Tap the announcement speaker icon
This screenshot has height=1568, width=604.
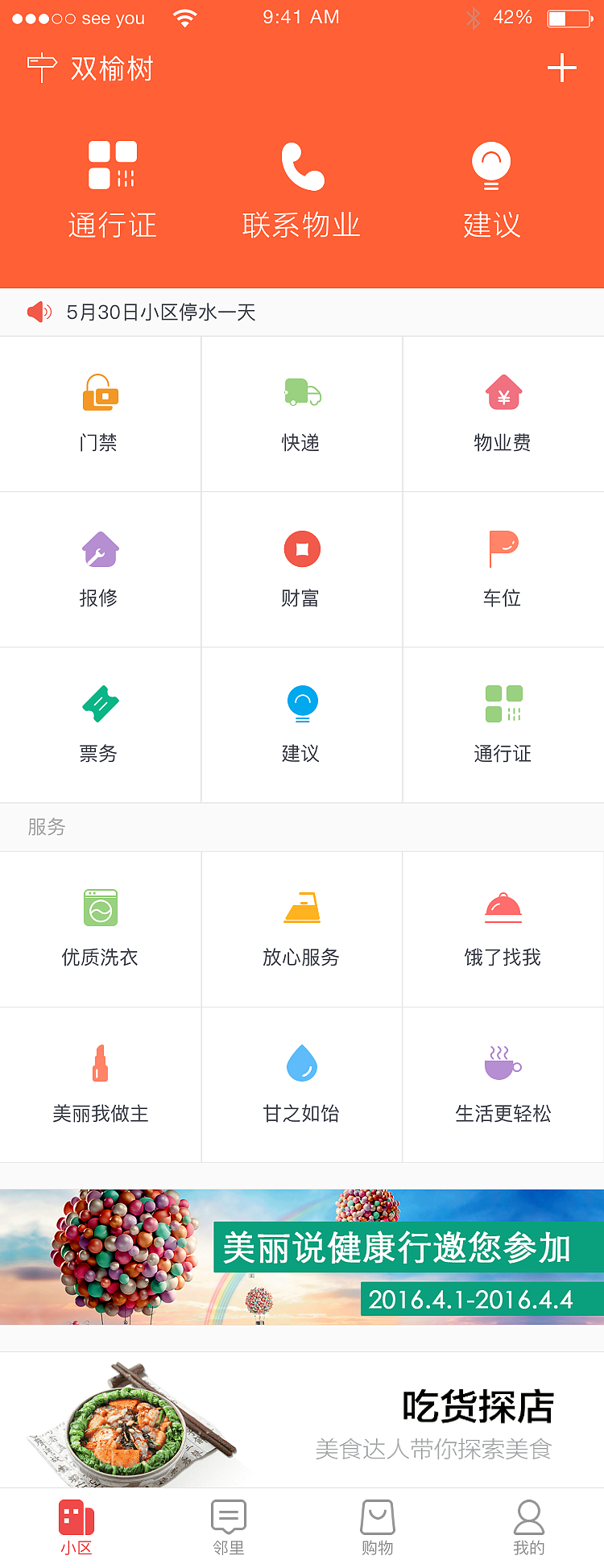38,312
